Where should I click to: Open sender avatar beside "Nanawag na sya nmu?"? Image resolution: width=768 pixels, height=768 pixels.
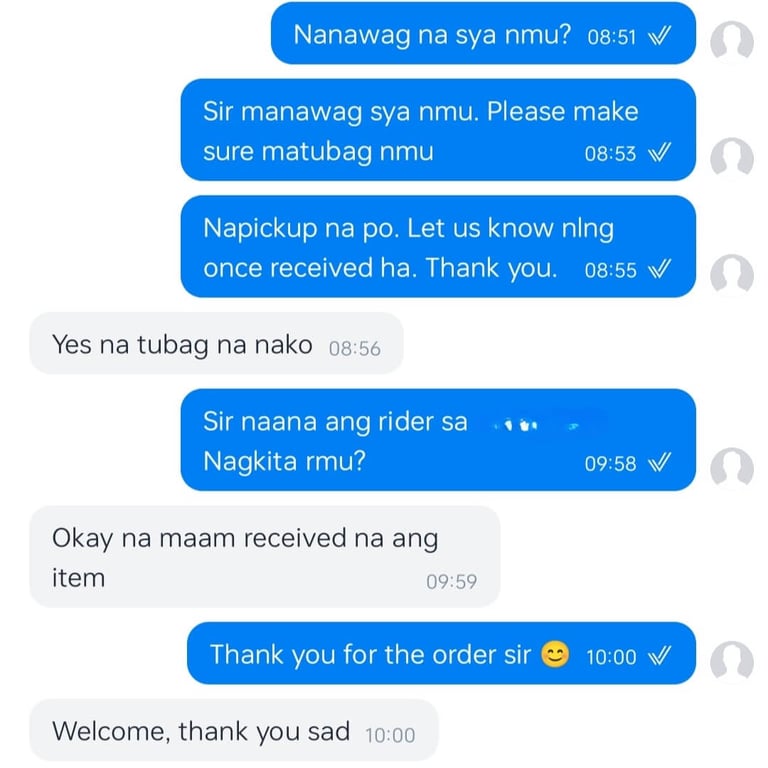pyautogui.click(x=731, y=42)
